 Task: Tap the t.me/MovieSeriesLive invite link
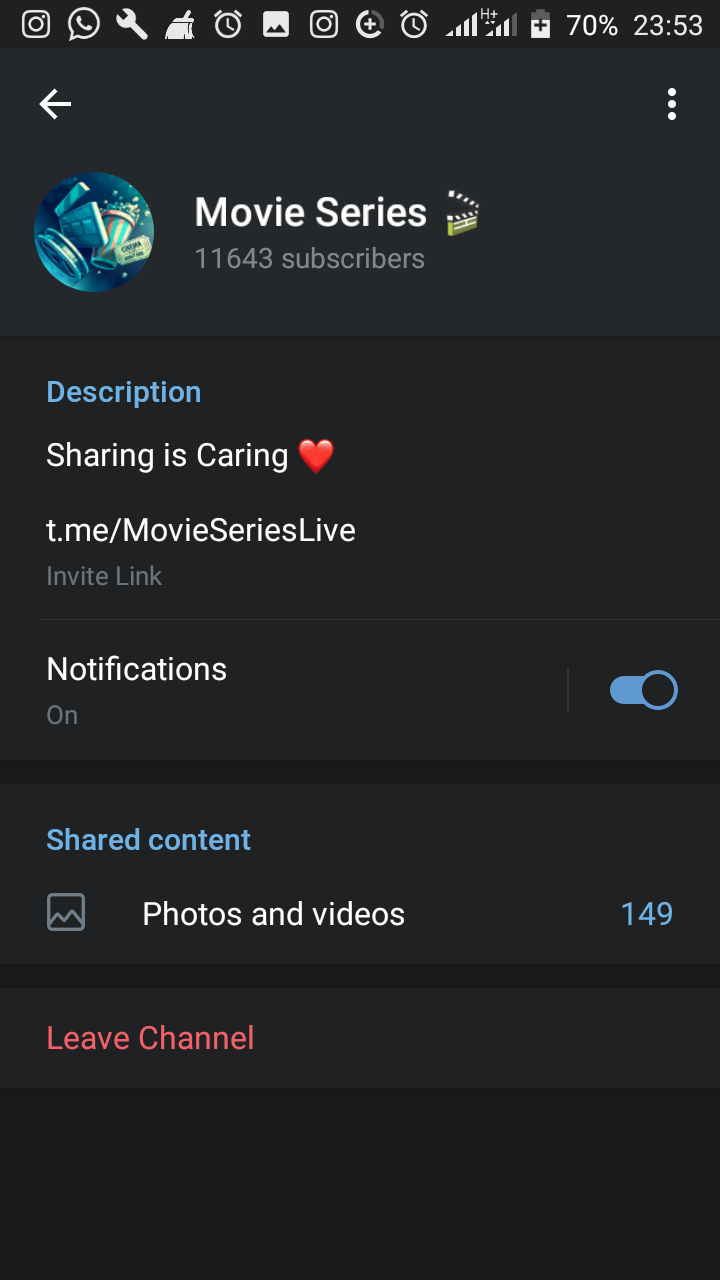coord(201,530)
